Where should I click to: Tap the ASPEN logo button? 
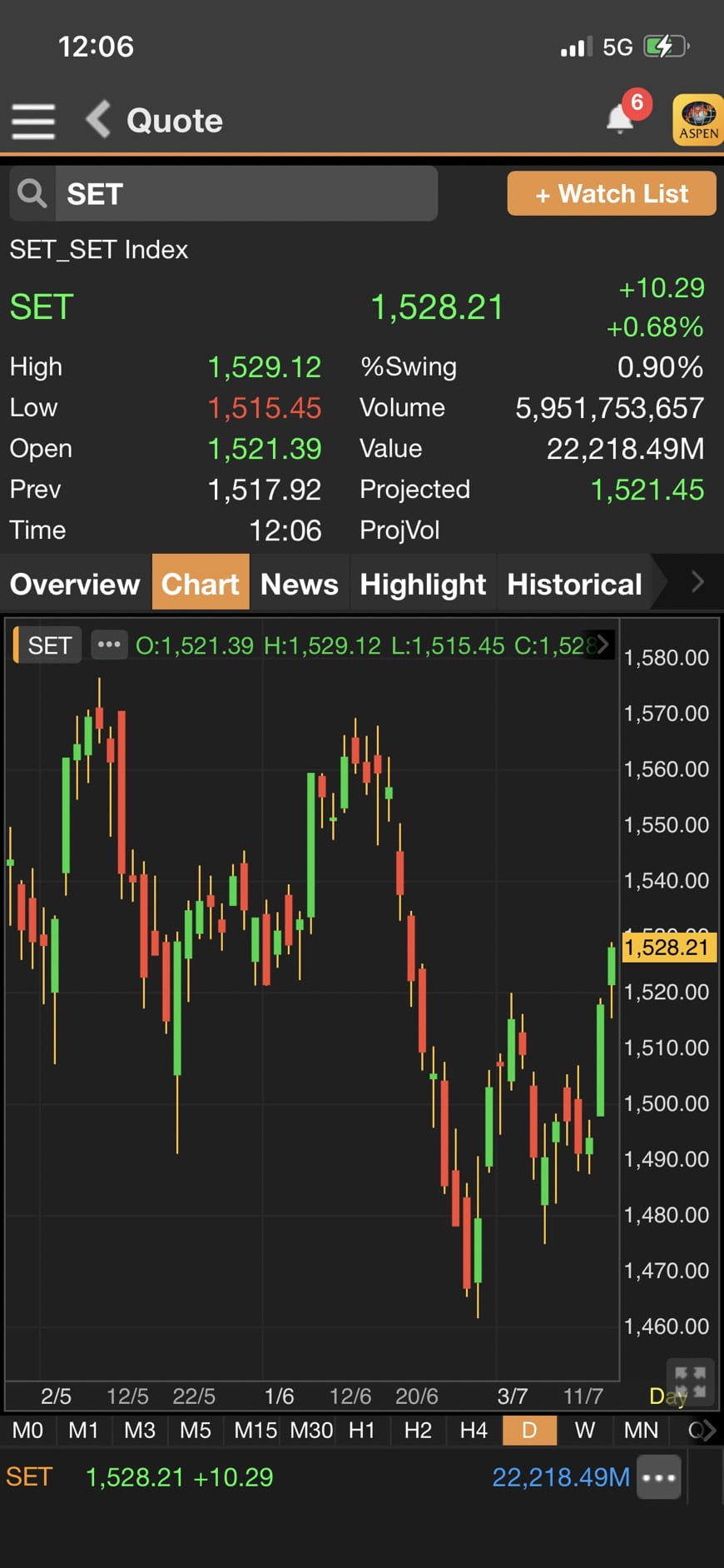[698, 121]
